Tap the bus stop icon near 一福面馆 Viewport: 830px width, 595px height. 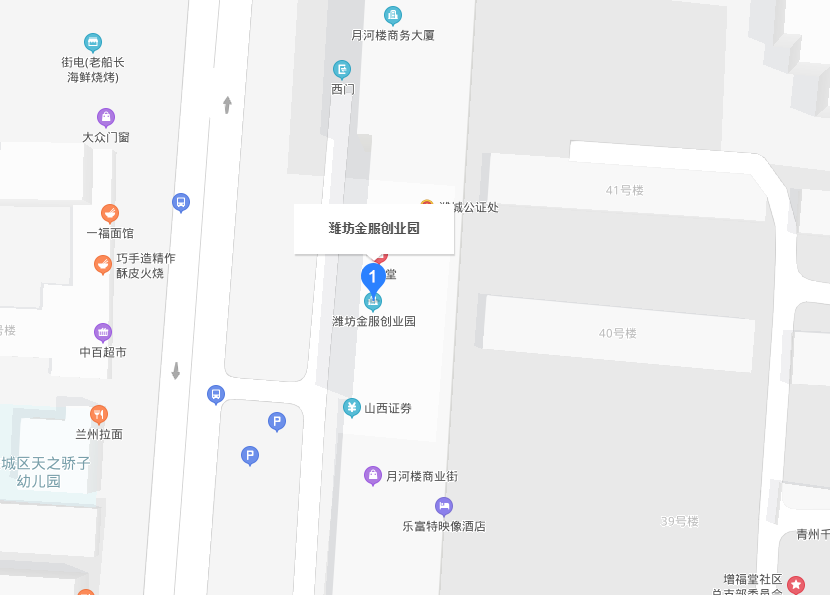click(x=181, y=202)
